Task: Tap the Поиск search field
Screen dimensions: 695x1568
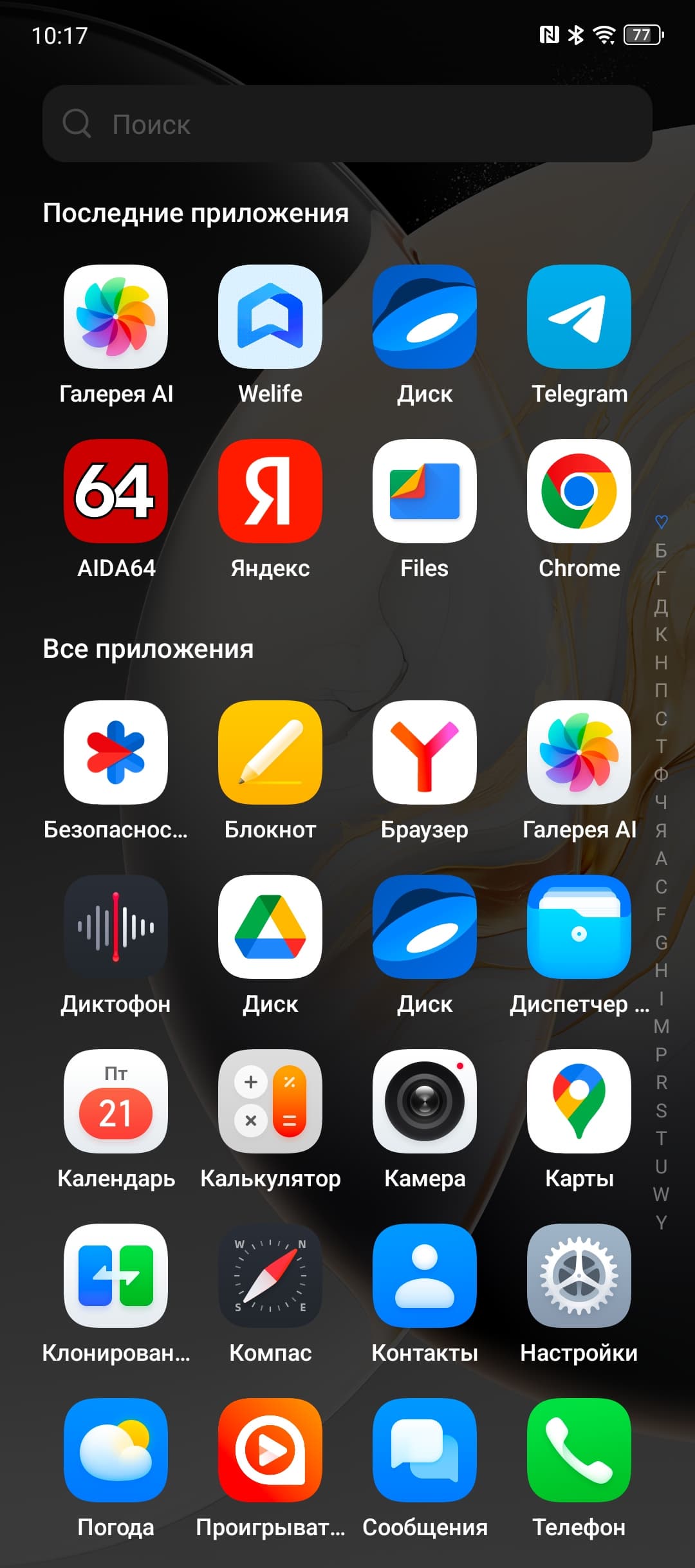Action: [347, 124]
